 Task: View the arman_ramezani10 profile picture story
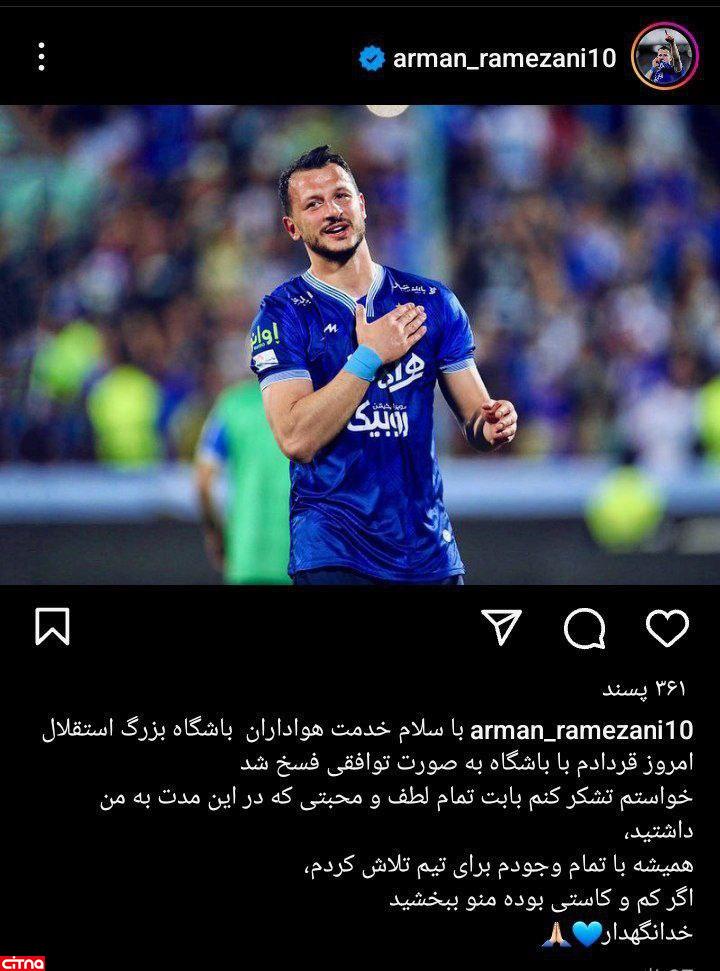click(x=664, y=57)
